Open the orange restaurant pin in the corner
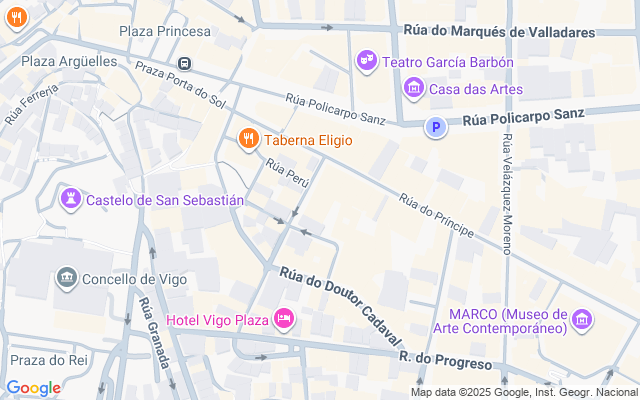Screen dimensions: 640x400 click(14, 18)
